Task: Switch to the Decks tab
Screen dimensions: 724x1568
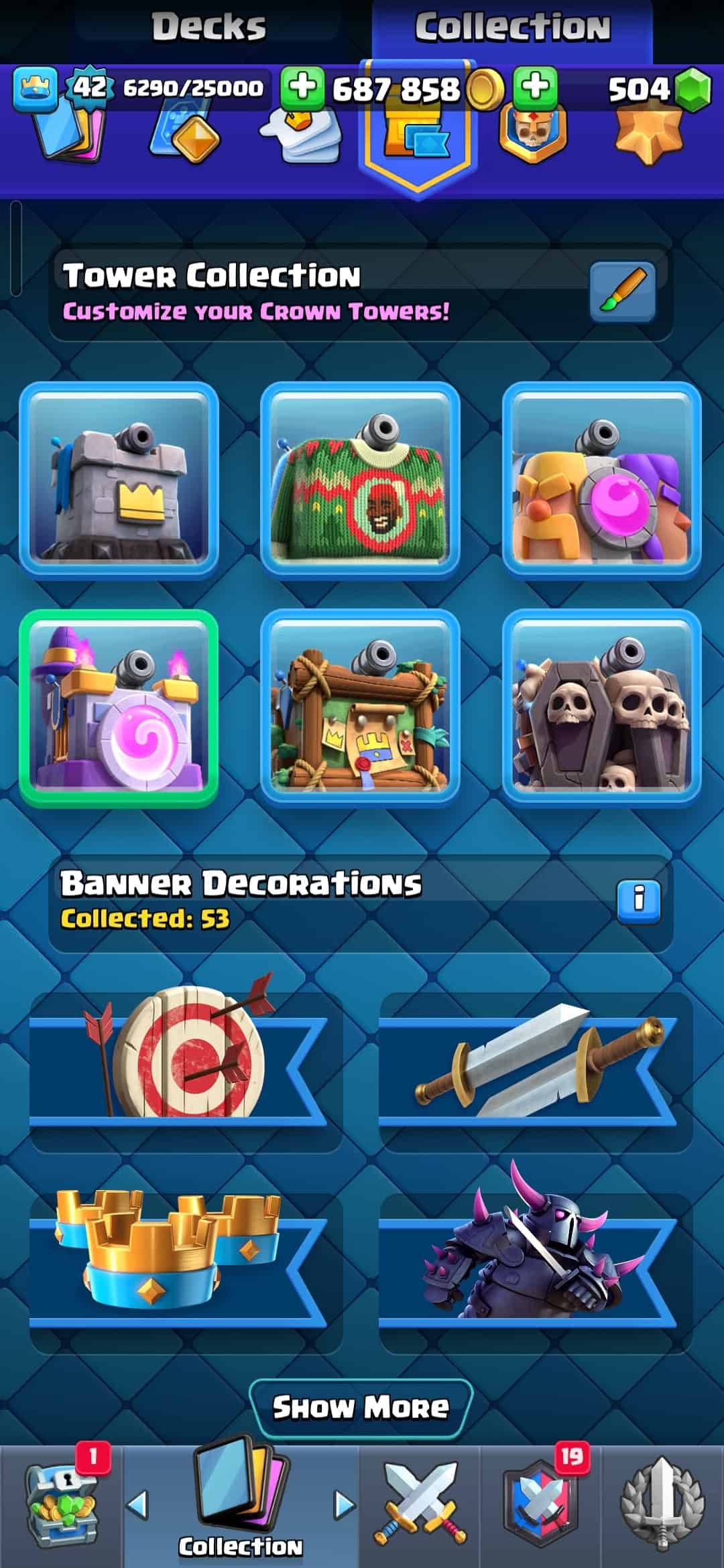Action: tap(208, 28)
